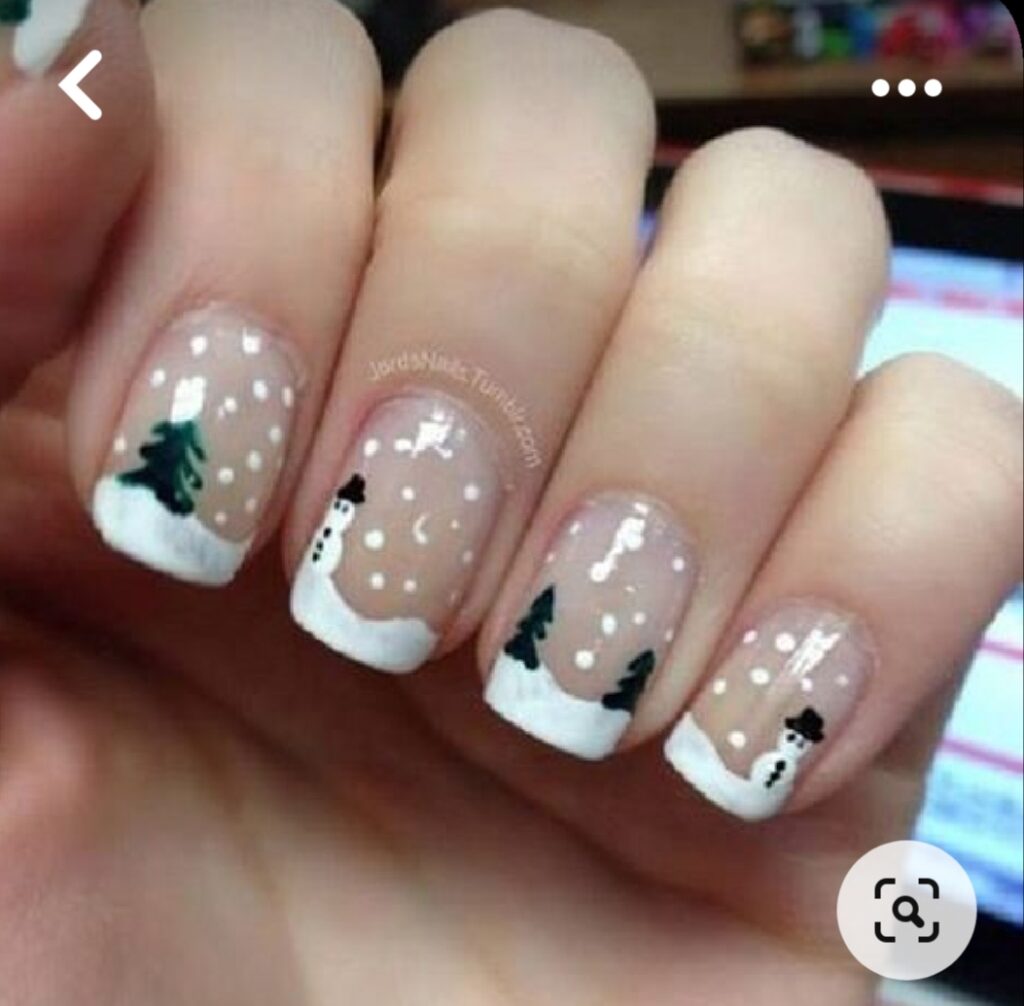The height and width of the screenshot is (1006, 1024).
Task: Open the three-dot overflow menu
Action: click(906, 88)
